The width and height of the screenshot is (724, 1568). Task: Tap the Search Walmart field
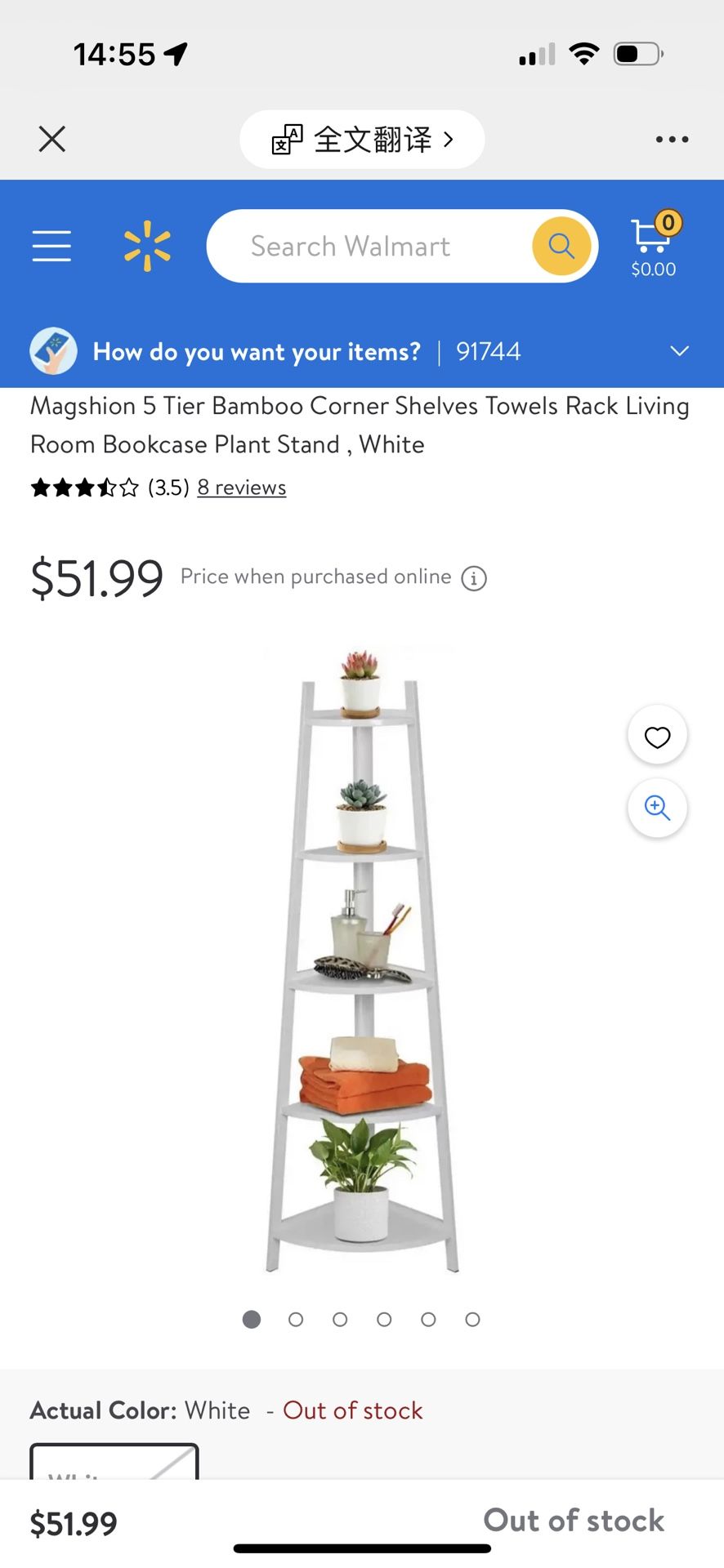[368, 246]
